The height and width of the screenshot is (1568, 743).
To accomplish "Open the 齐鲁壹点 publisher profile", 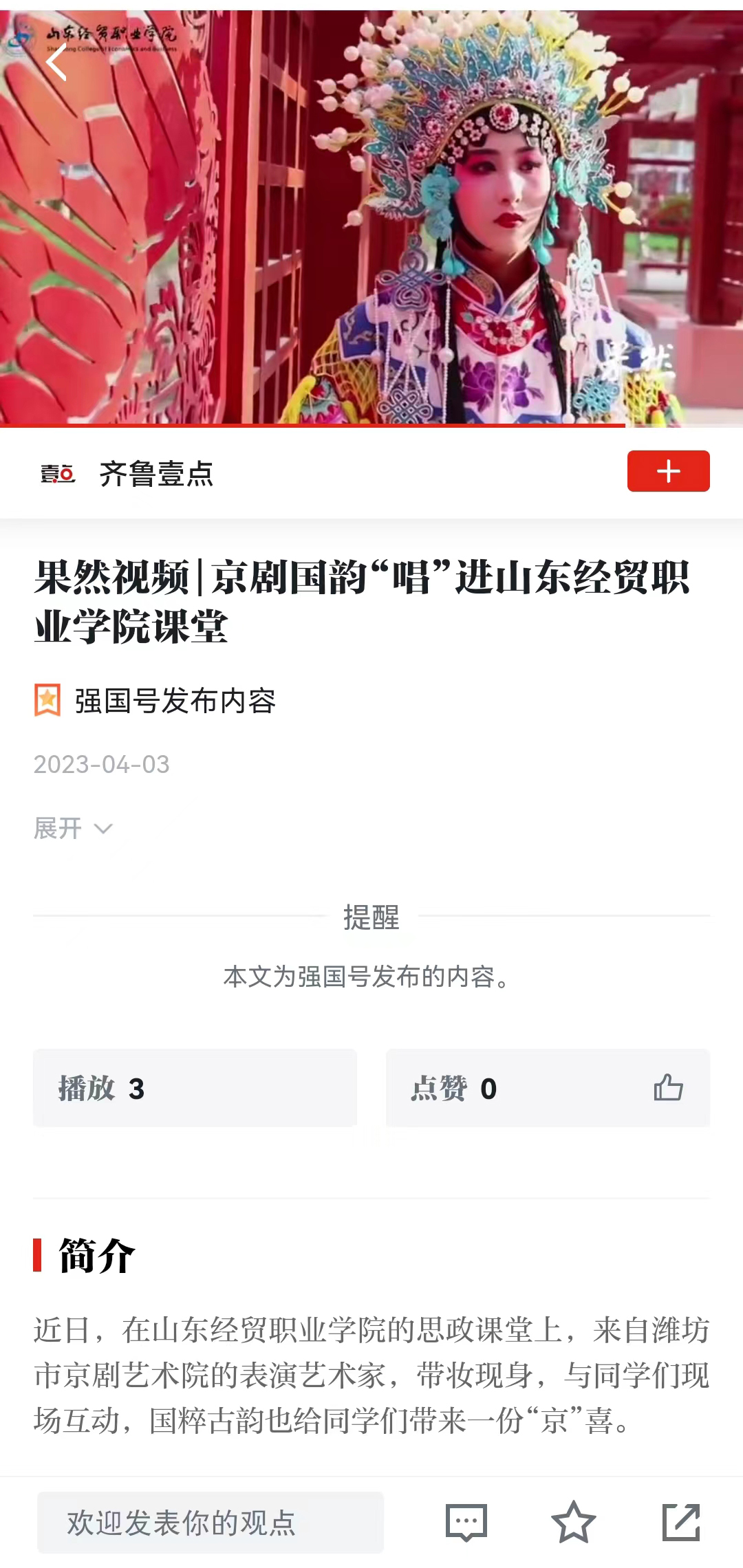I will click(x=155, y=474).
